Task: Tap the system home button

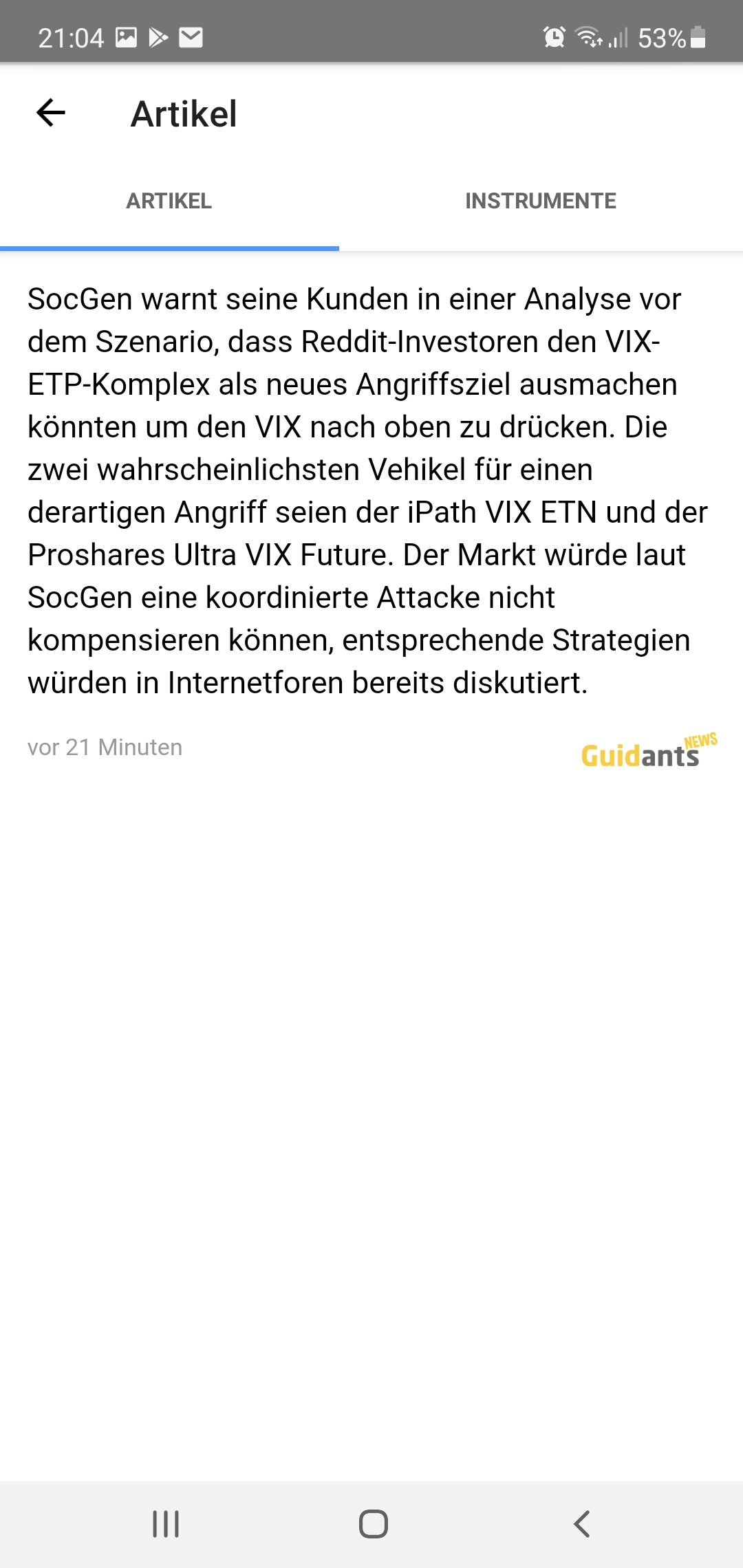Action: [373, 1523]
